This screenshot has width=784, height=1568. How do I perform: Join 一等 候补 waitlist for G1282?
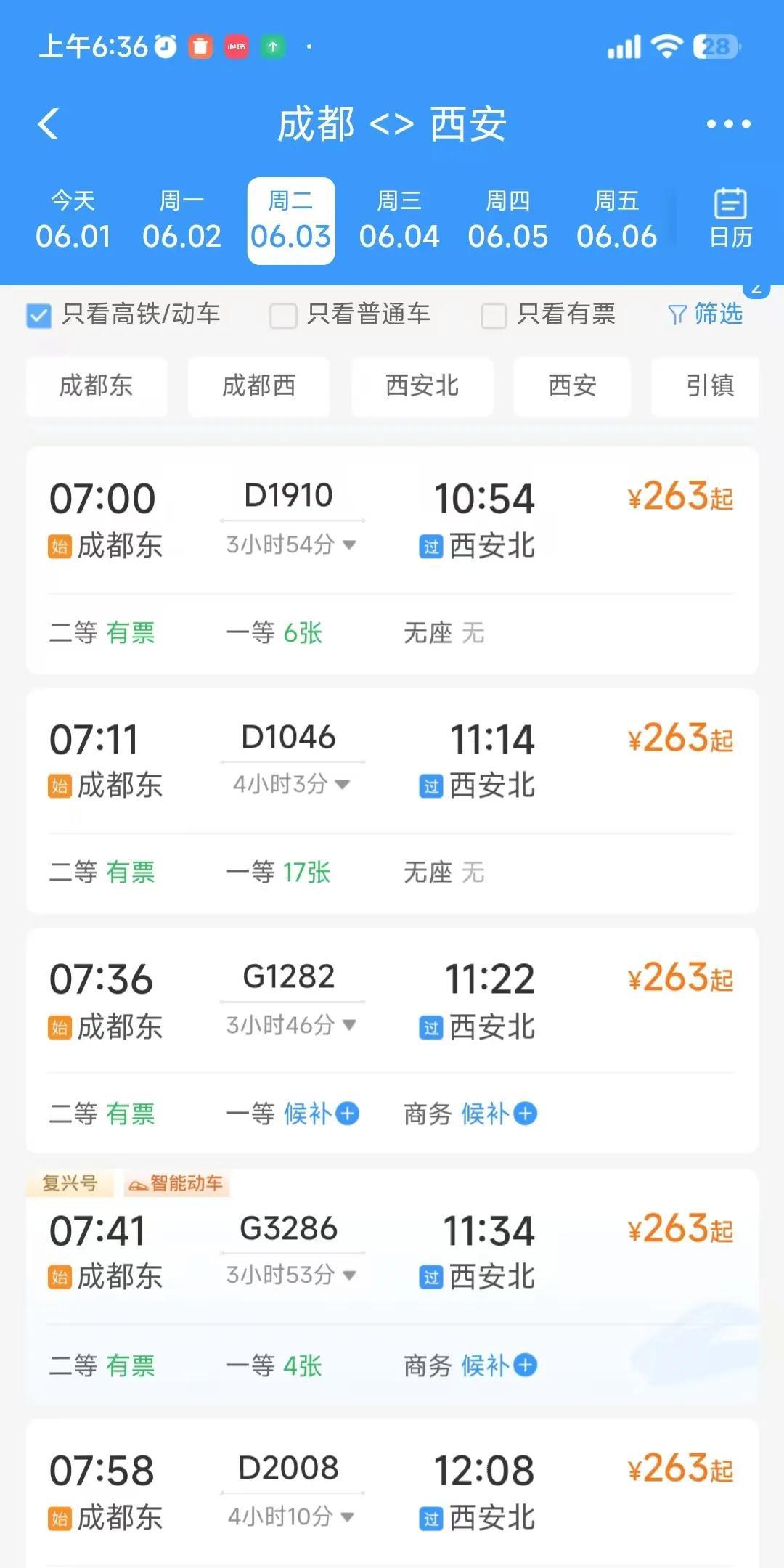click(x=293, y=1114)
